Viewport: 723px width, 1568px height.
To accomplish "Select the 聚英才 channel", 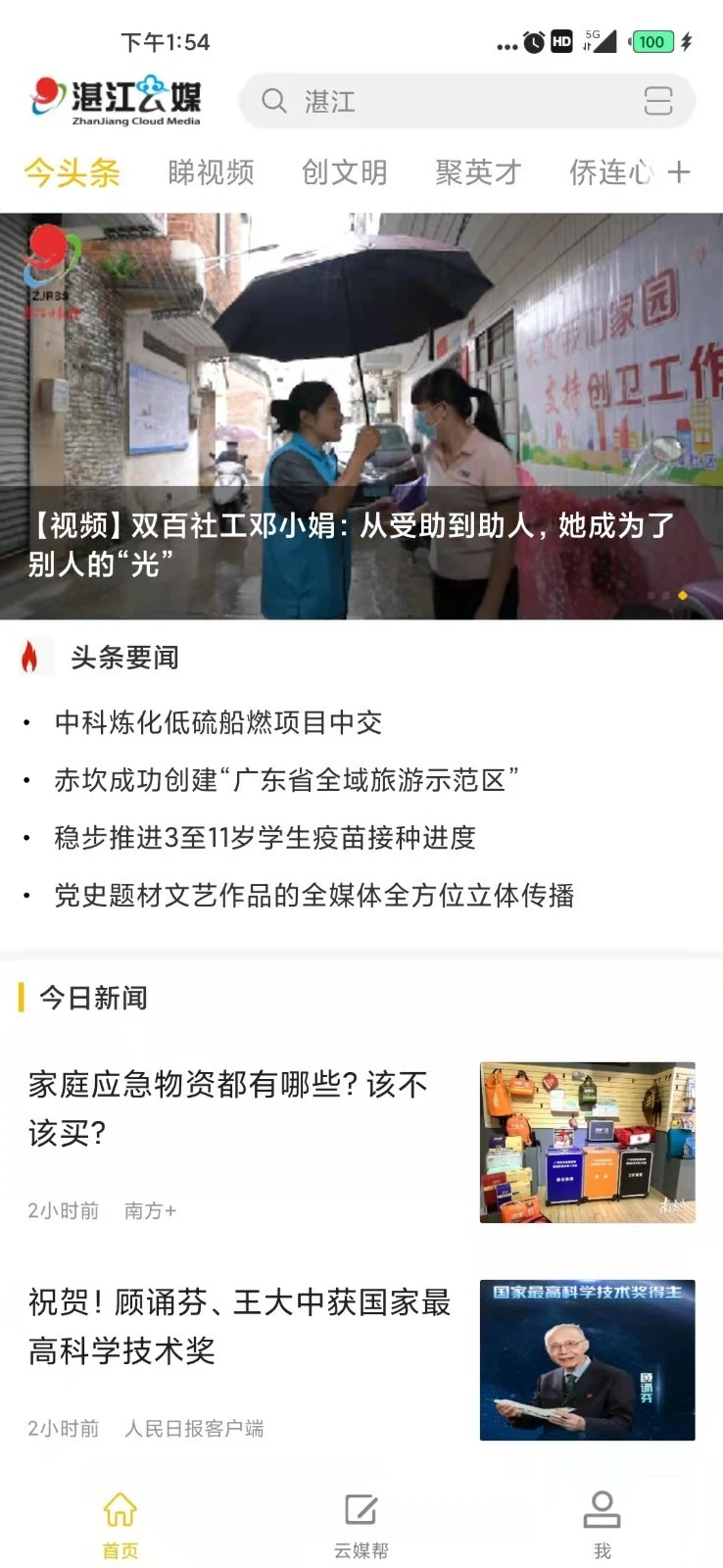I will click(478, 171).
